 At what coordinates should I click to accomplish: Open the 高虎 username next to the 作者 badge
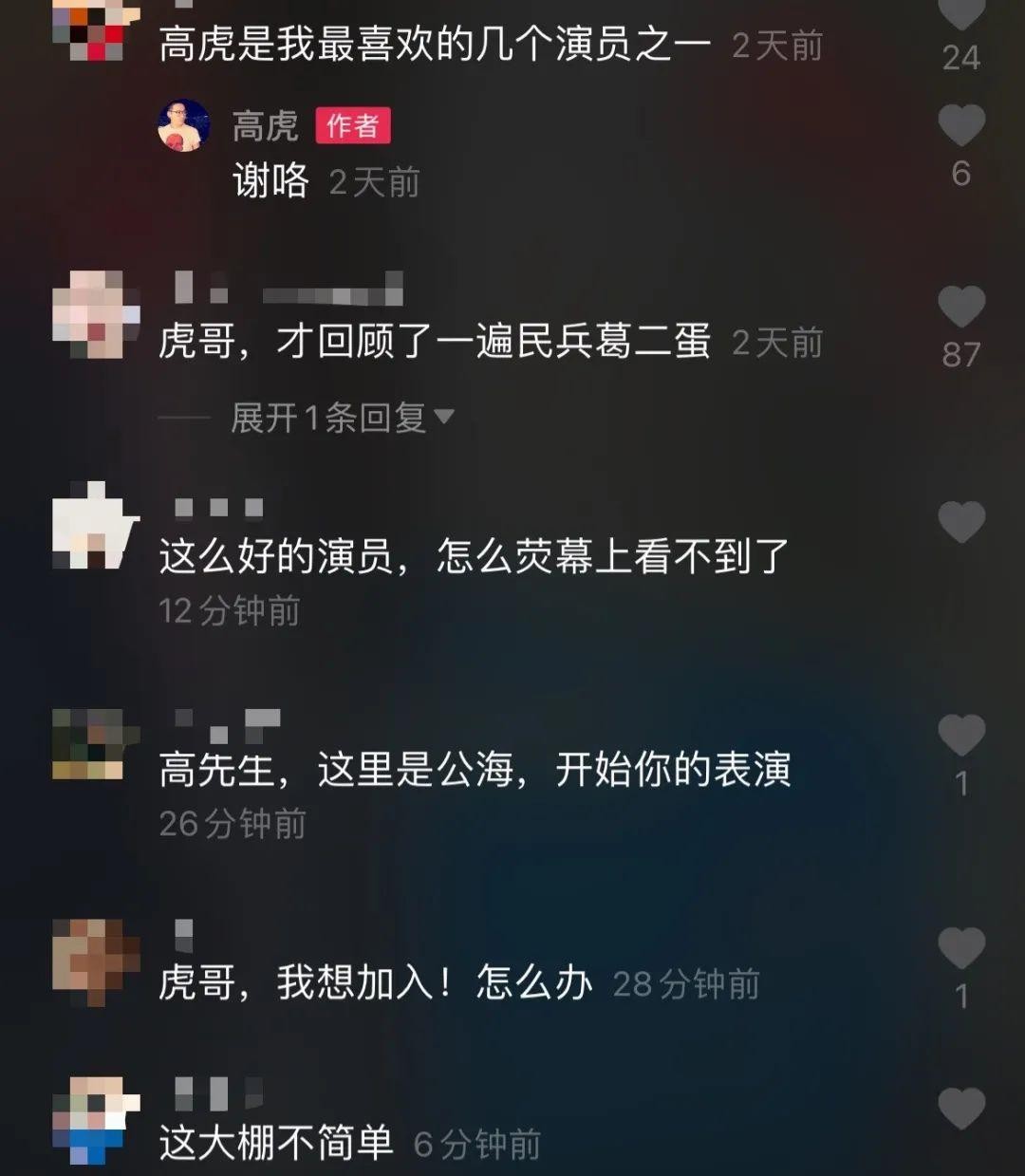point(266,126)
